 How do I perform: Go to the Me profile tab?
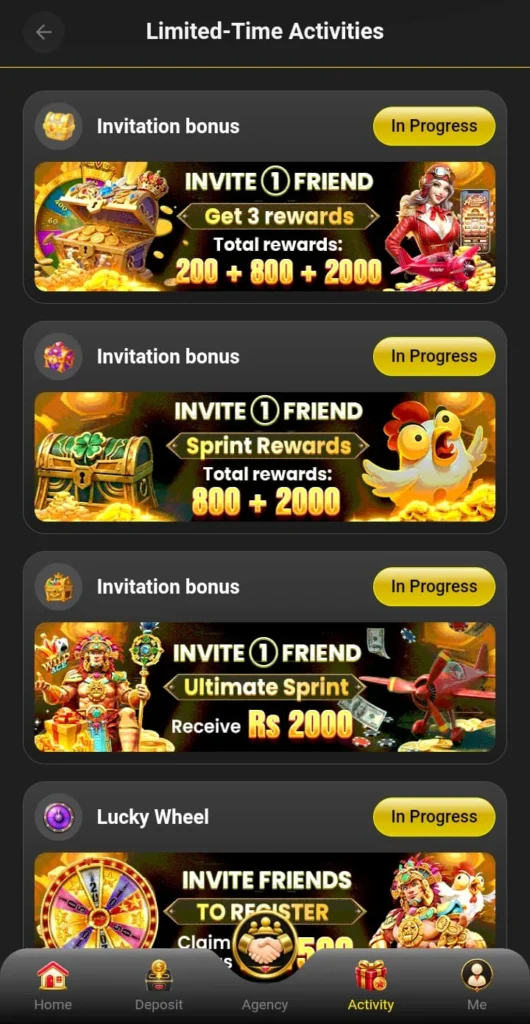[476, 985]
